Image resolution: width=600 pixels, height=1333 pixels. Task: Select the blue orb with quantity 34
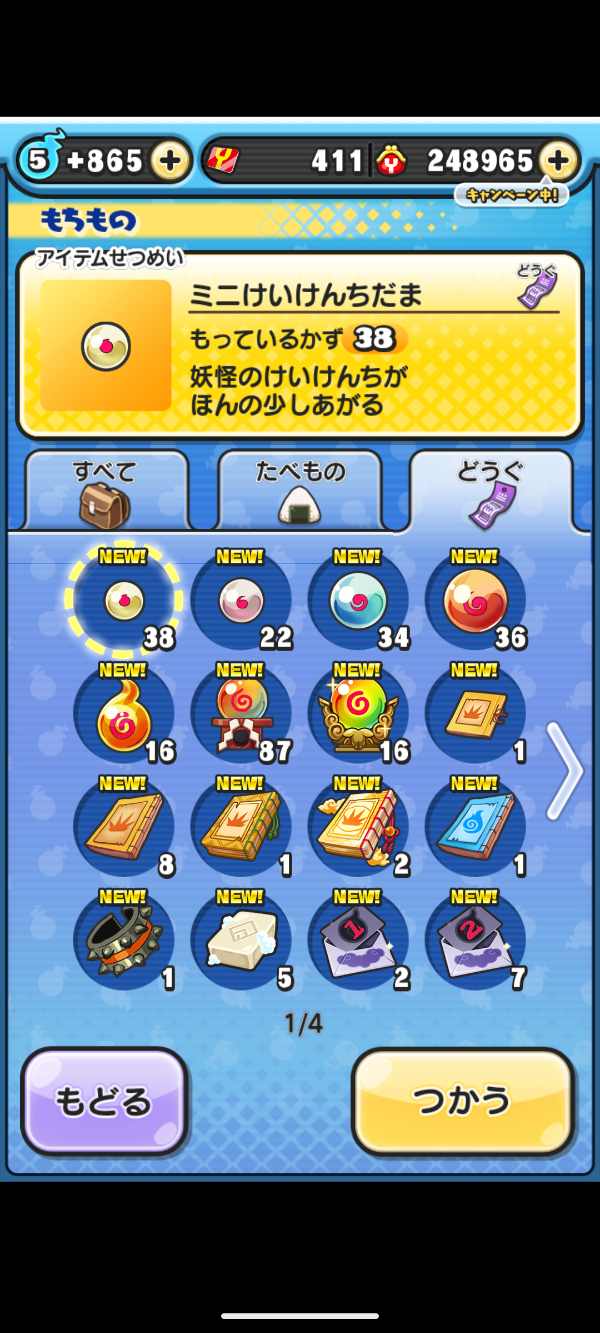pos(358,601)
